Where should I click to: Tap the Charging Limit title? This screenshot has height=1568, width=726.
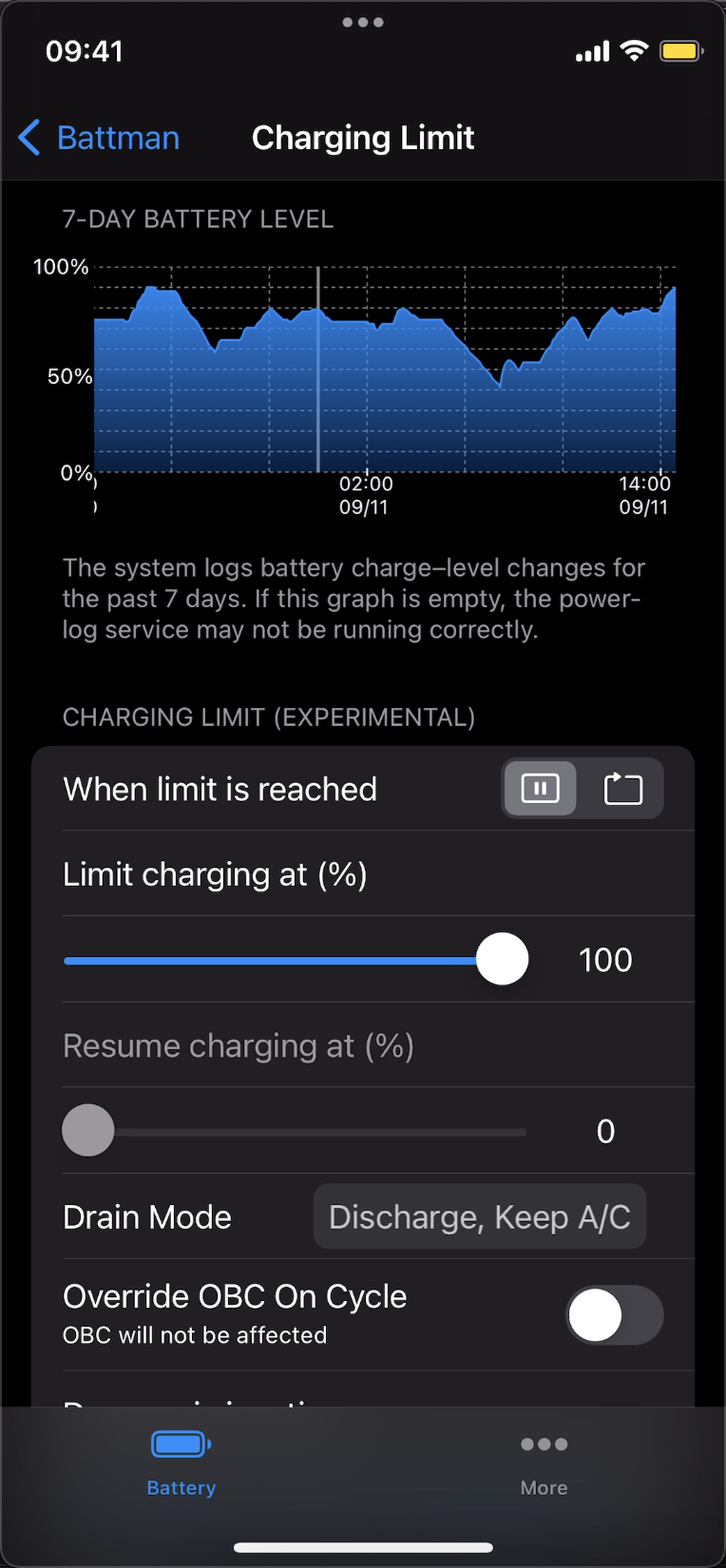tap(363, 138)
